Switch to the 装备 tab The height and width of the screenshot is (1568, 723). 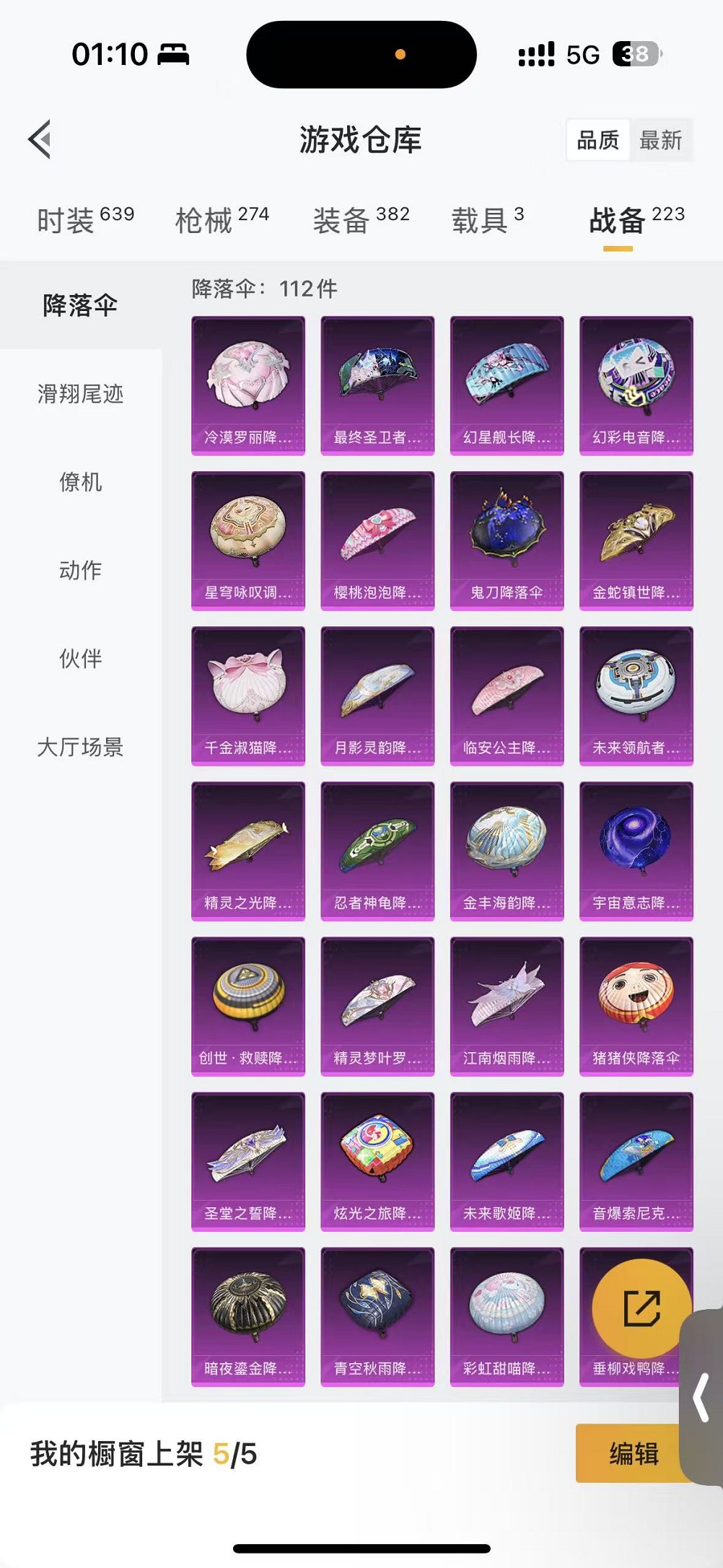coord(361,219)
